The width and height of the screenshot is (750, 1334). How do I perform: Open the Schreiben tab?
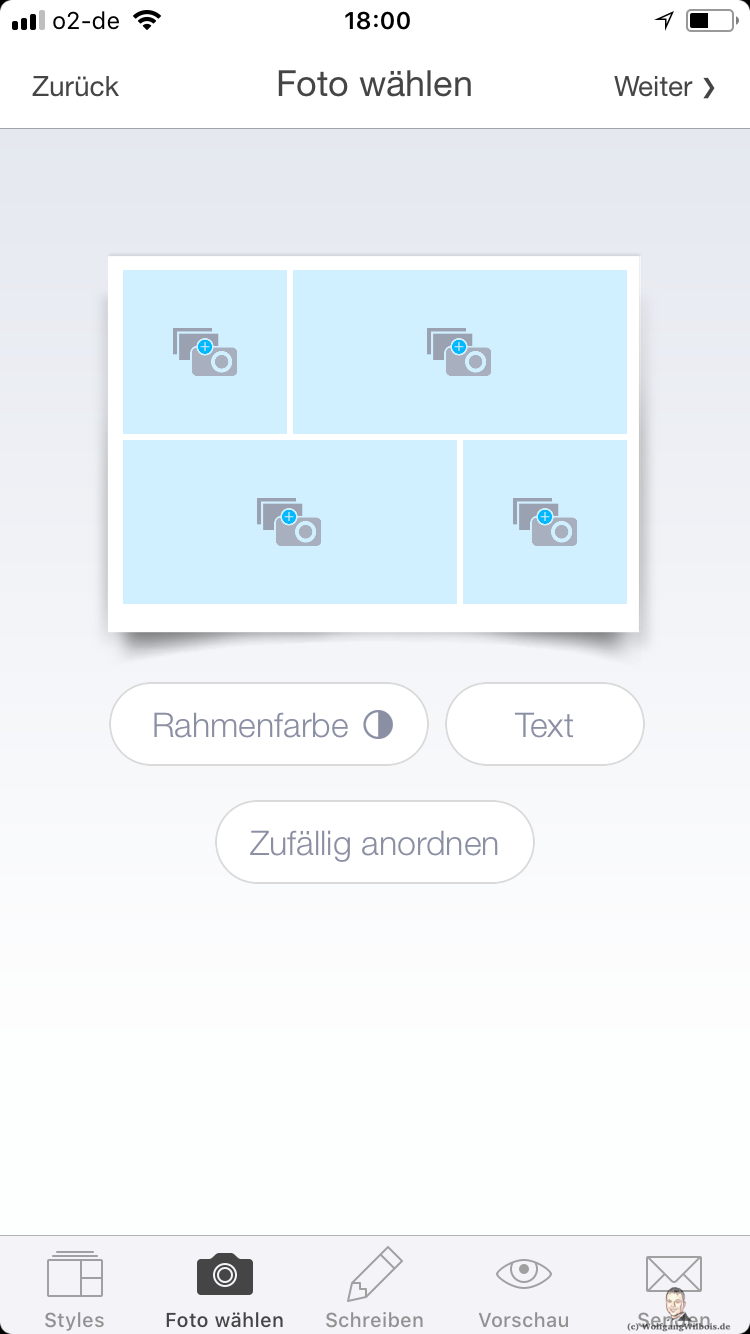(x=375, y=1290)
